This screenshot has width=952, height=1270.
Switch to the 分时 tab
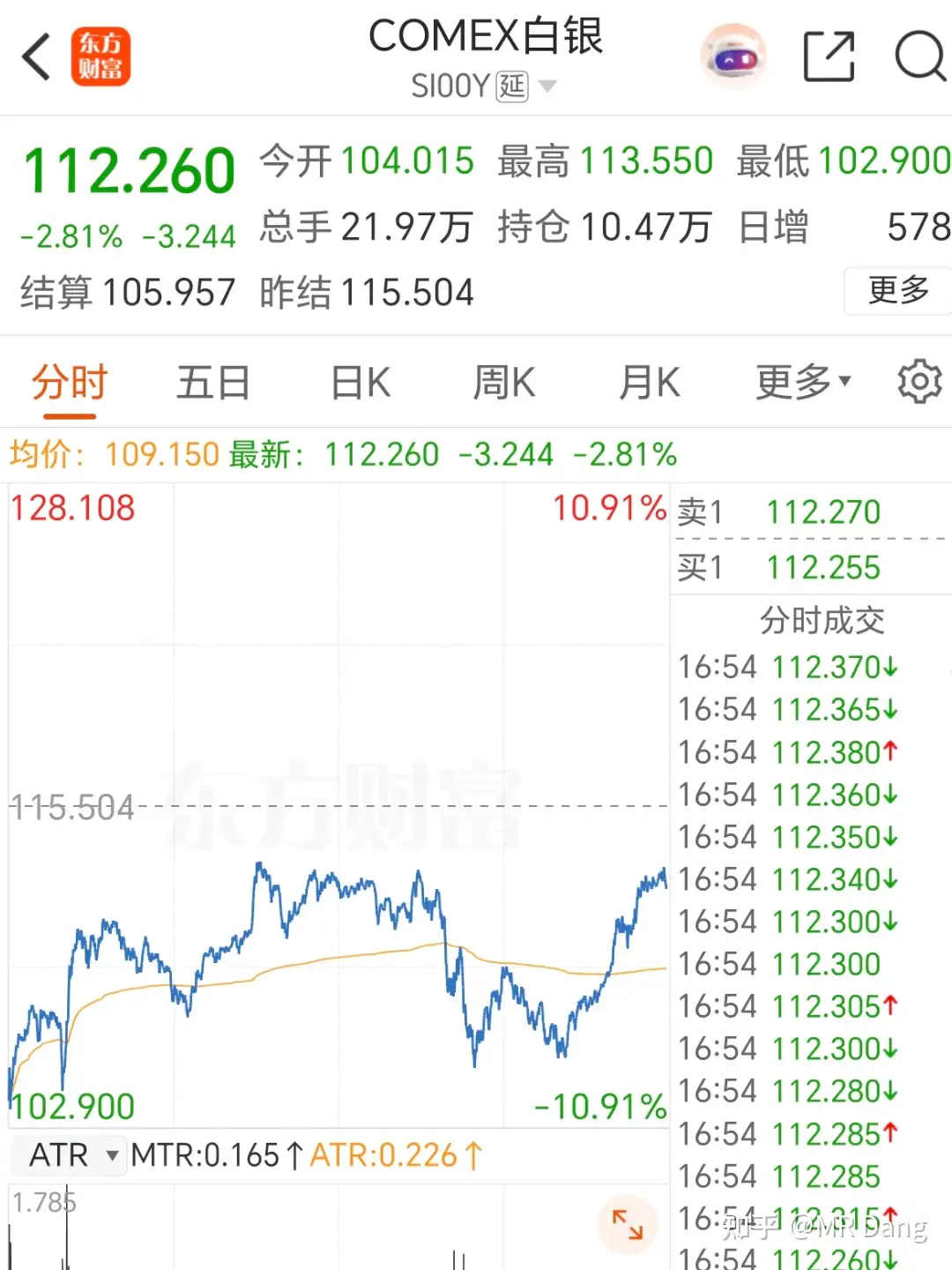(68, 381)
